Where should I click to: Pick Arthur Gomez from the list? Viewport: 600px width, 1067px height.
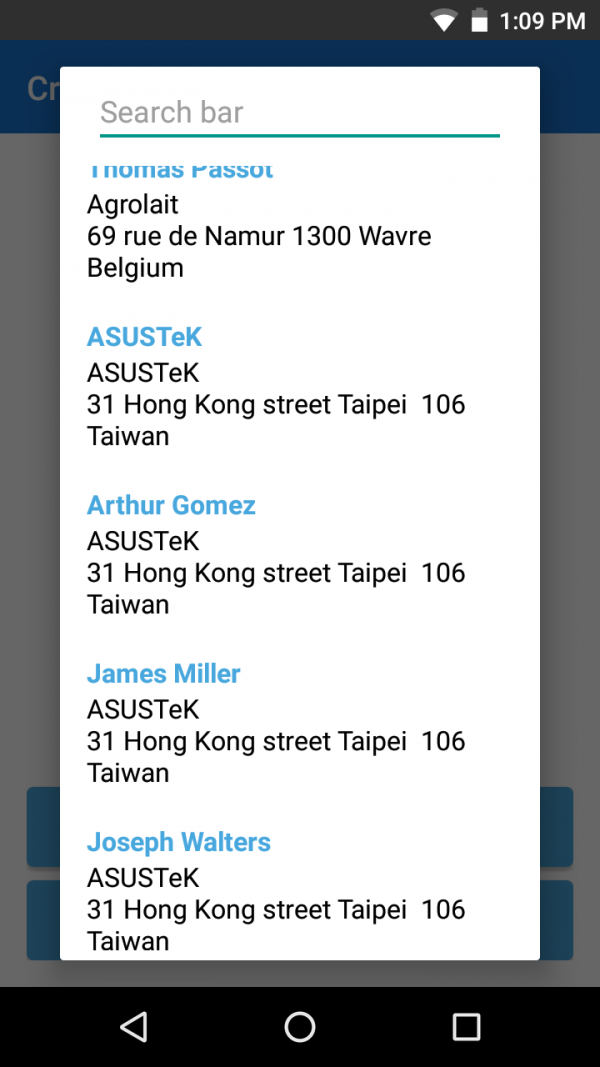click(275, 555)
